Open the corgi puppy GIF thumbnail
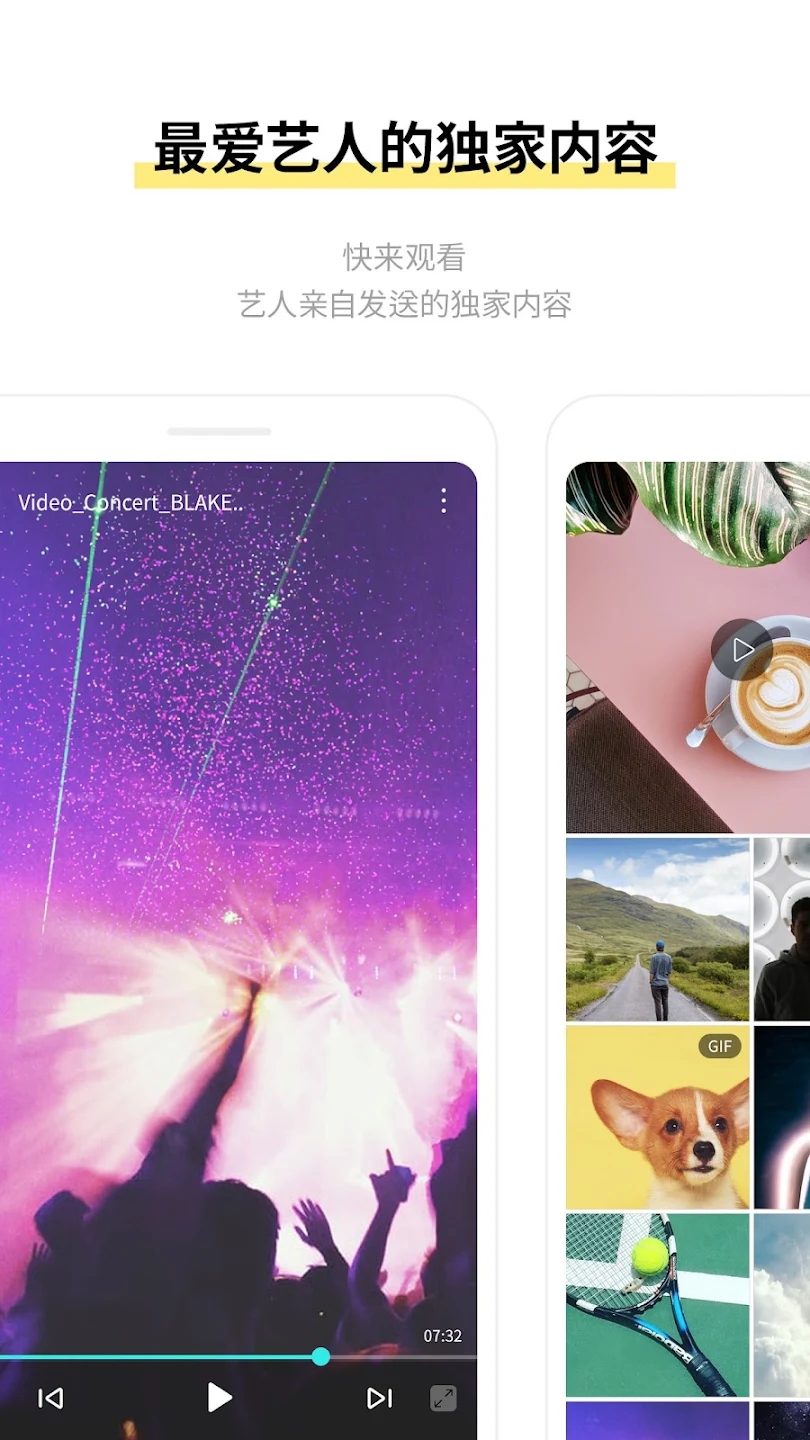Image resolution: width=810 pixels, height=1440 pixels. 655,1117
